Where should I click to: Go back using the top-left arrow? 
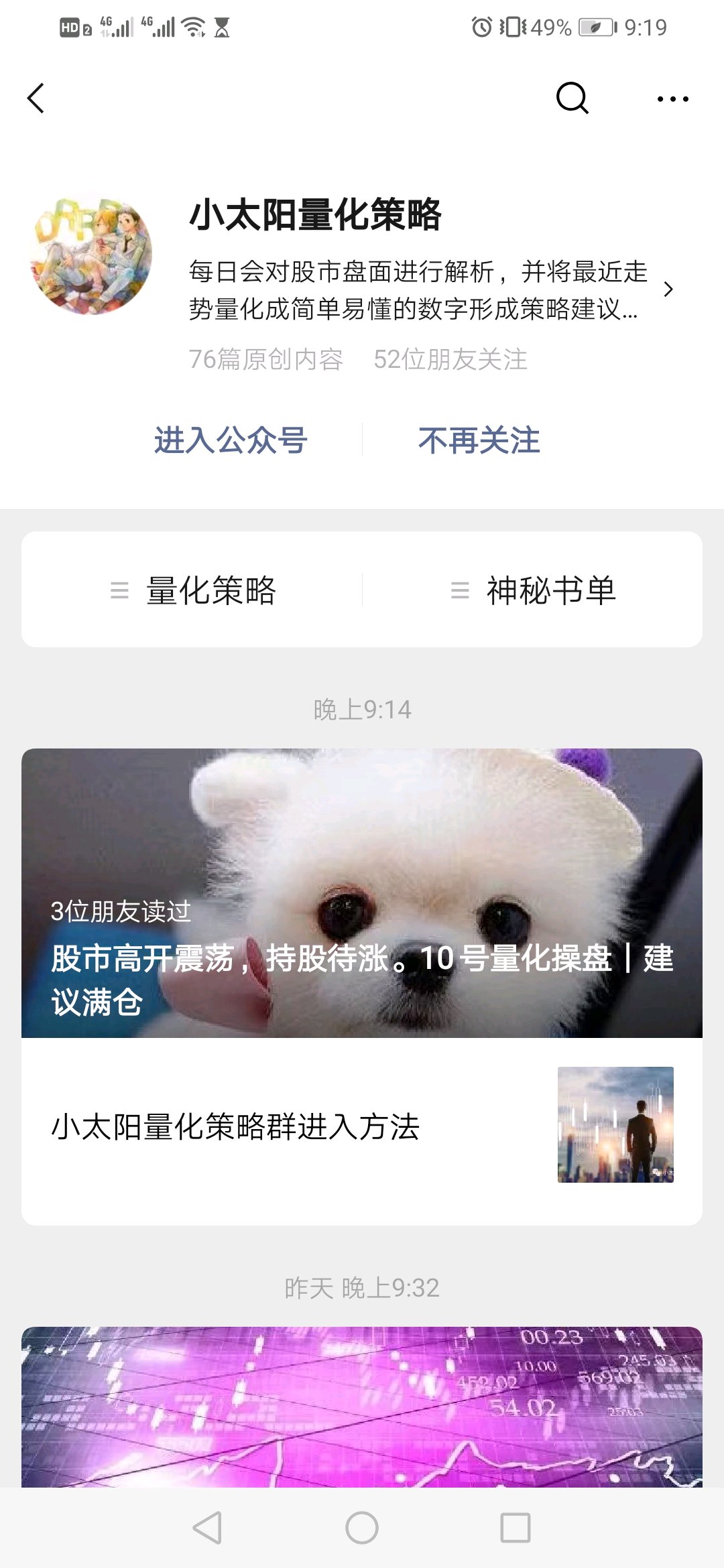[36, 99]
